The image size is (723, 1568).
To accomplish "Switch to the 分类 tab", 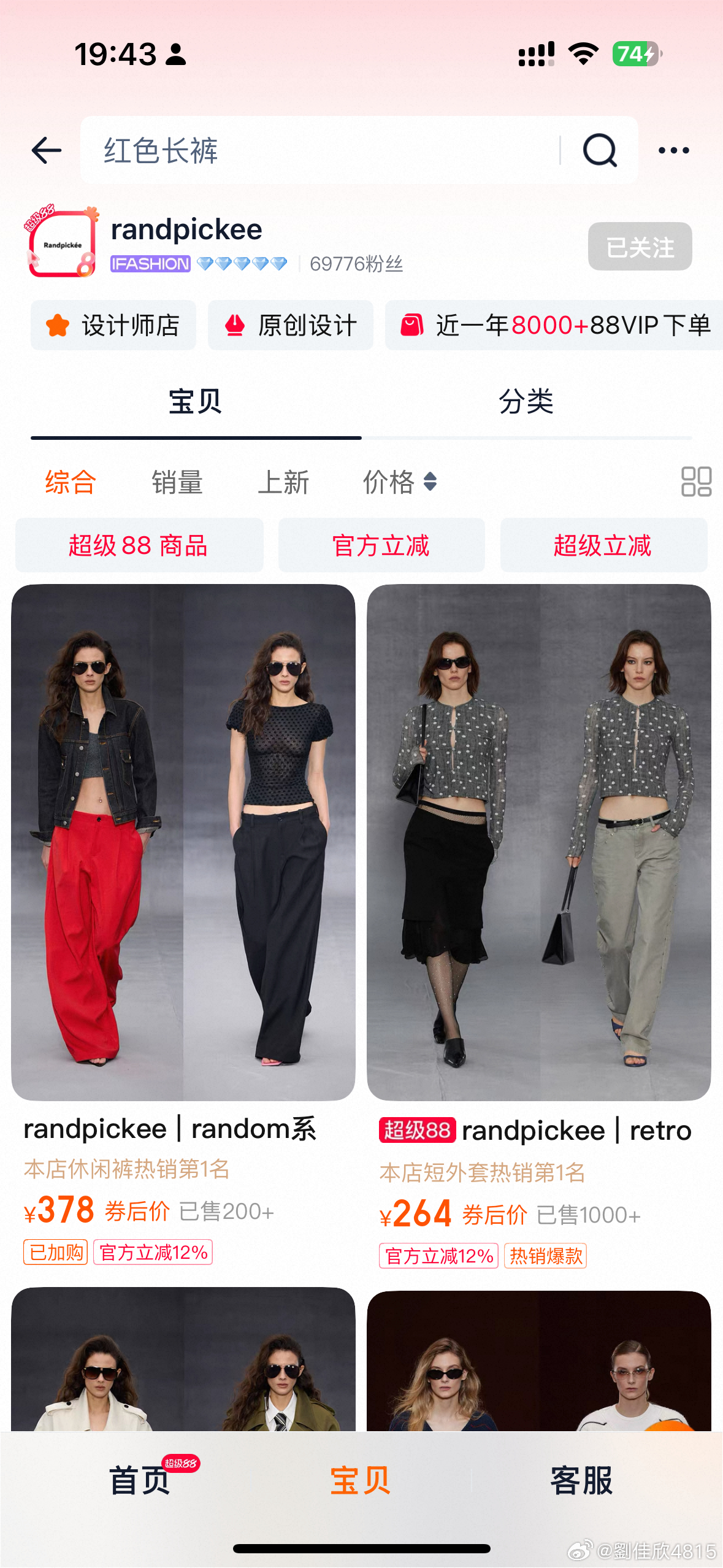I will pos(526,402).
